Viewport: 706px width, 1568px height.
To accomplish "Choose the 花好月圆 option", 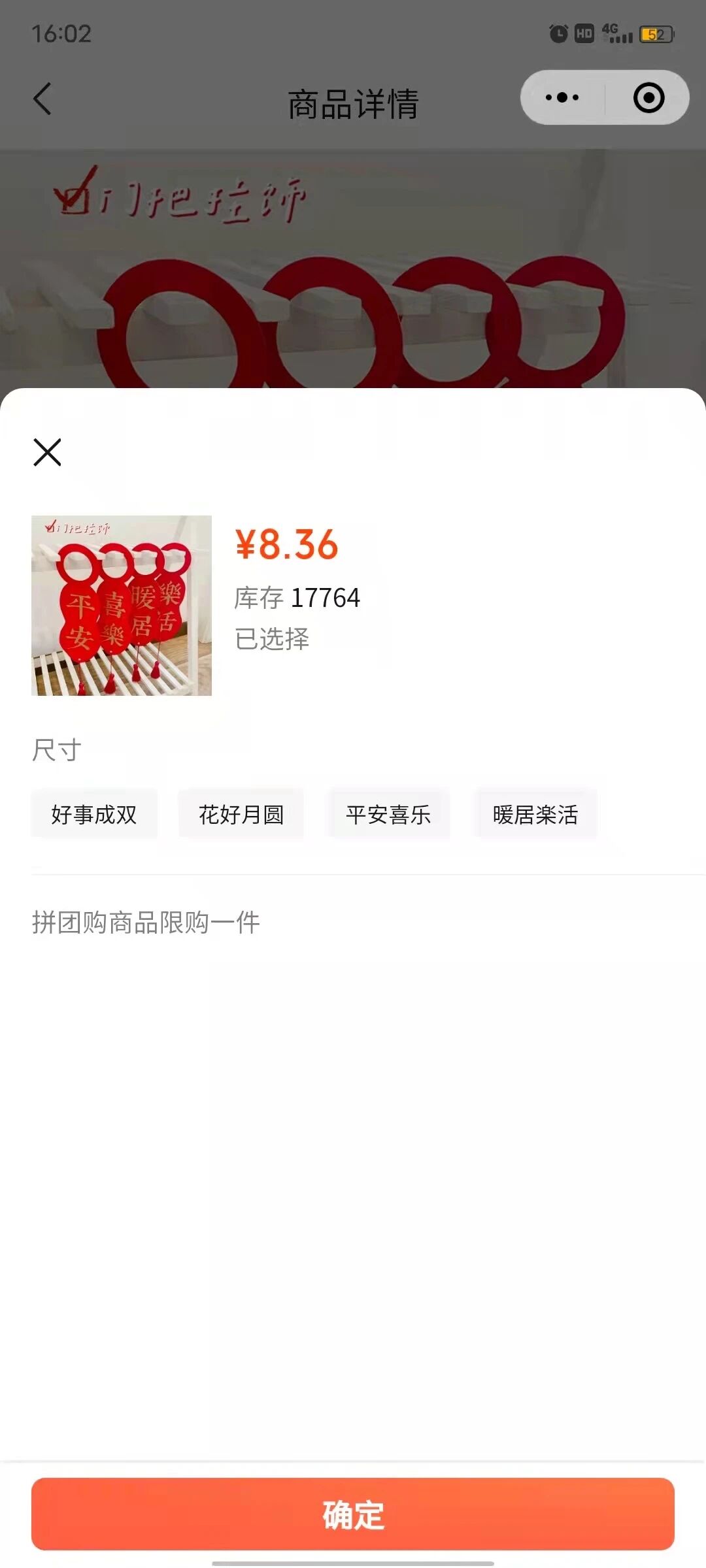I will tap(241, 815).
